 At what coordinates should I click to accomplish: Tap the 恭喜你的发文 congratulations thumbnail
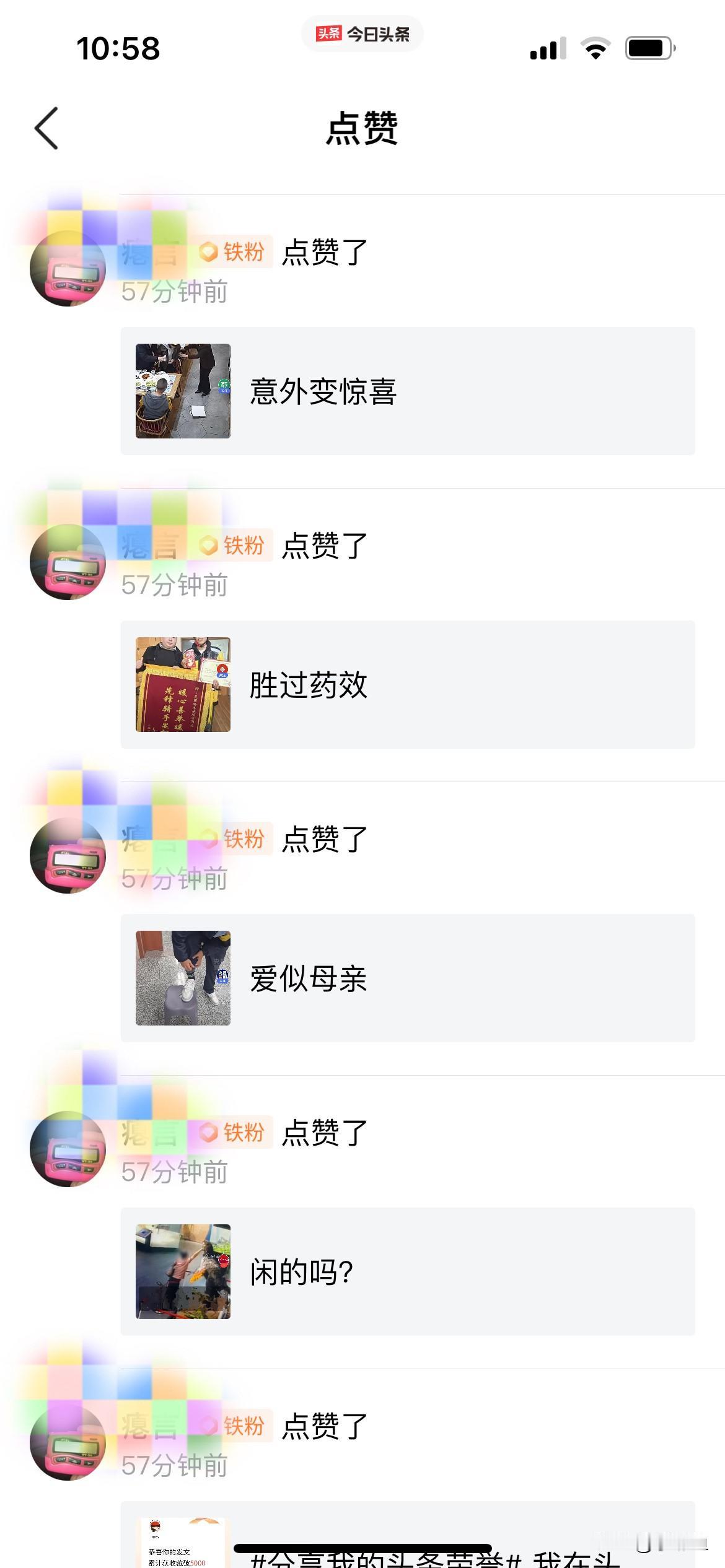(183, 1542)
